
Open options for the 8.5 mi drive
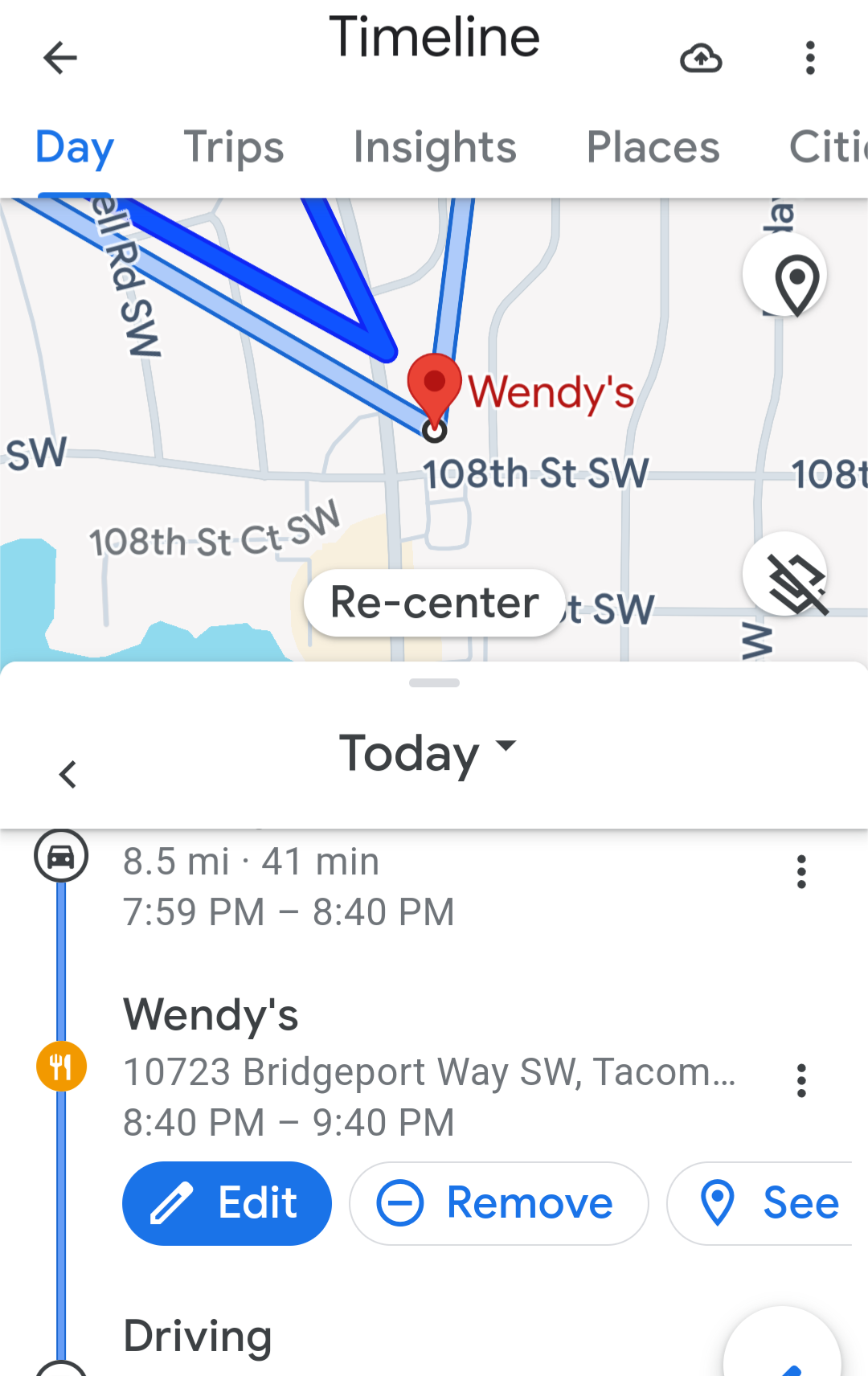(800, 872)
